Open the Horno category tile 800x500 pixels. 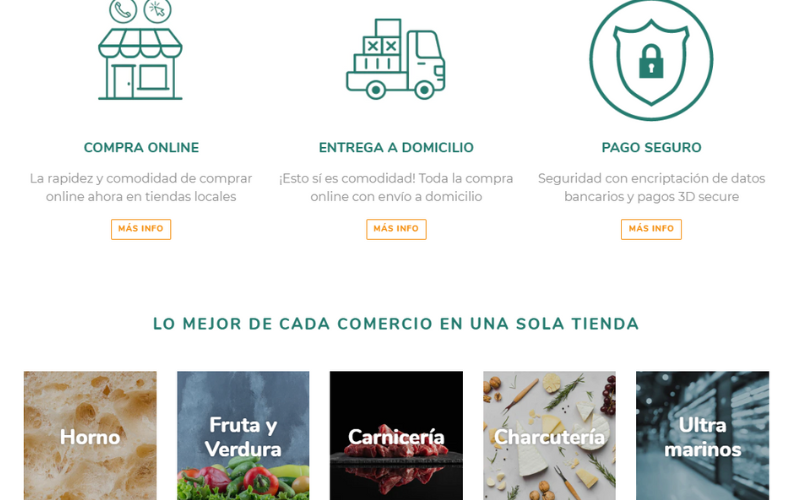click(x=90, y=437)
